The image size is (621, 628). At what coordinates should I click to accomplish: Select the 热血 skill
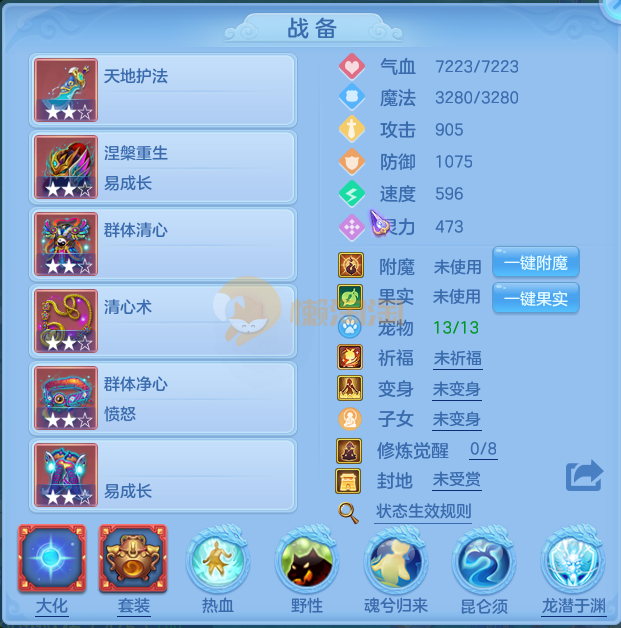point(219,562)
